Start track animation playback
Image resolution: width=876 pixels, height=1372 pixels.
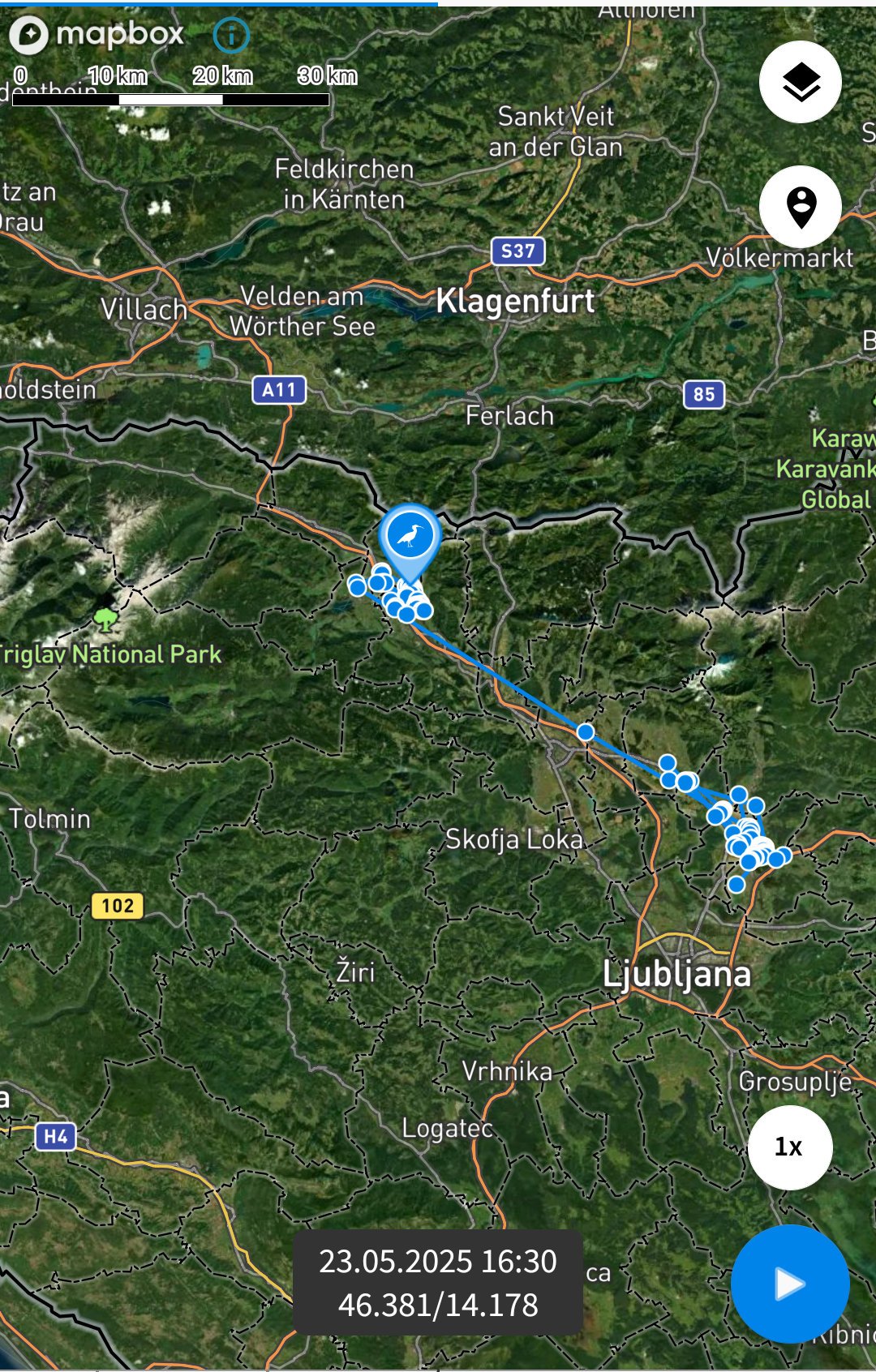(x=789, y=1284)
